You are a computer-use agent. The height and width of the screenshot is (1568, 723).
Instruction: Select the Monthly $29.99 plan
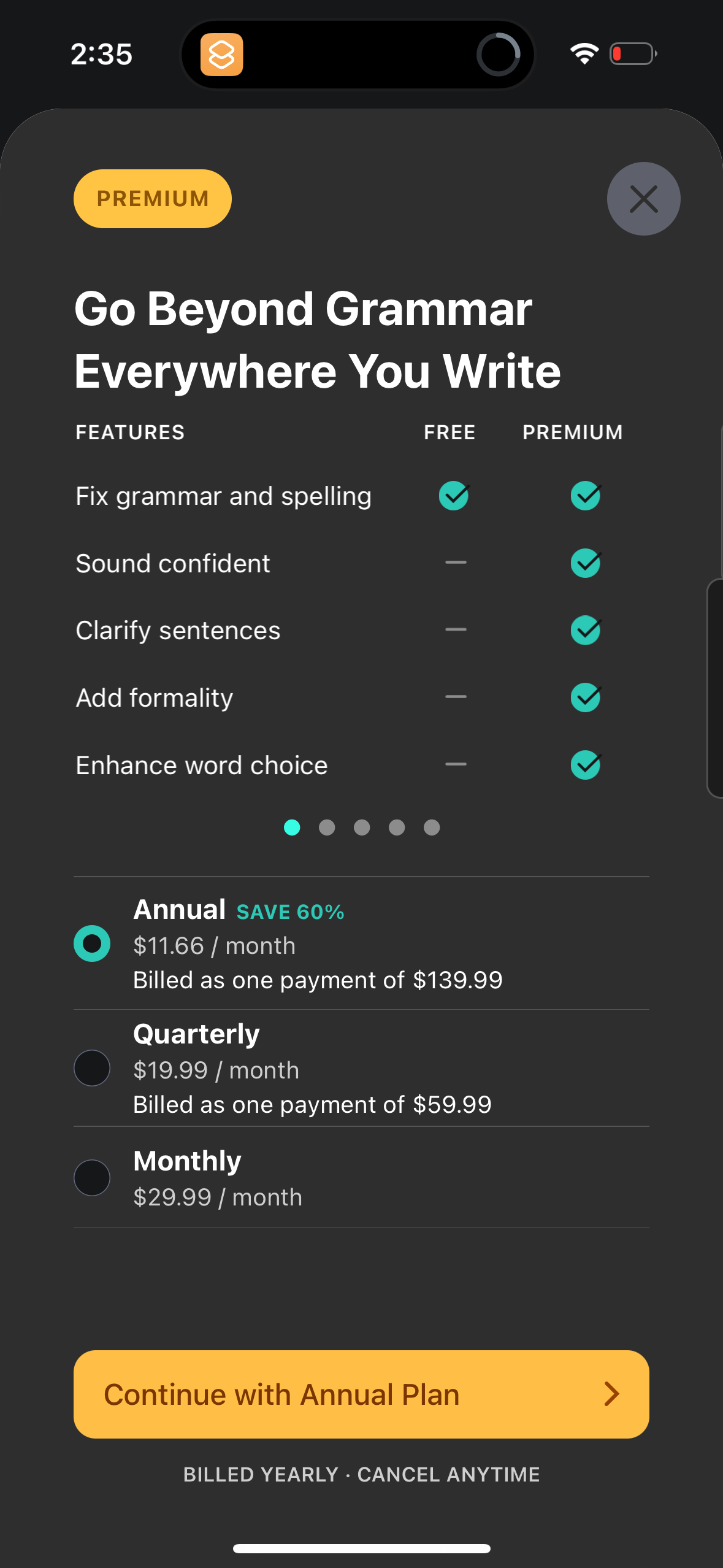tap(91, 1178)
